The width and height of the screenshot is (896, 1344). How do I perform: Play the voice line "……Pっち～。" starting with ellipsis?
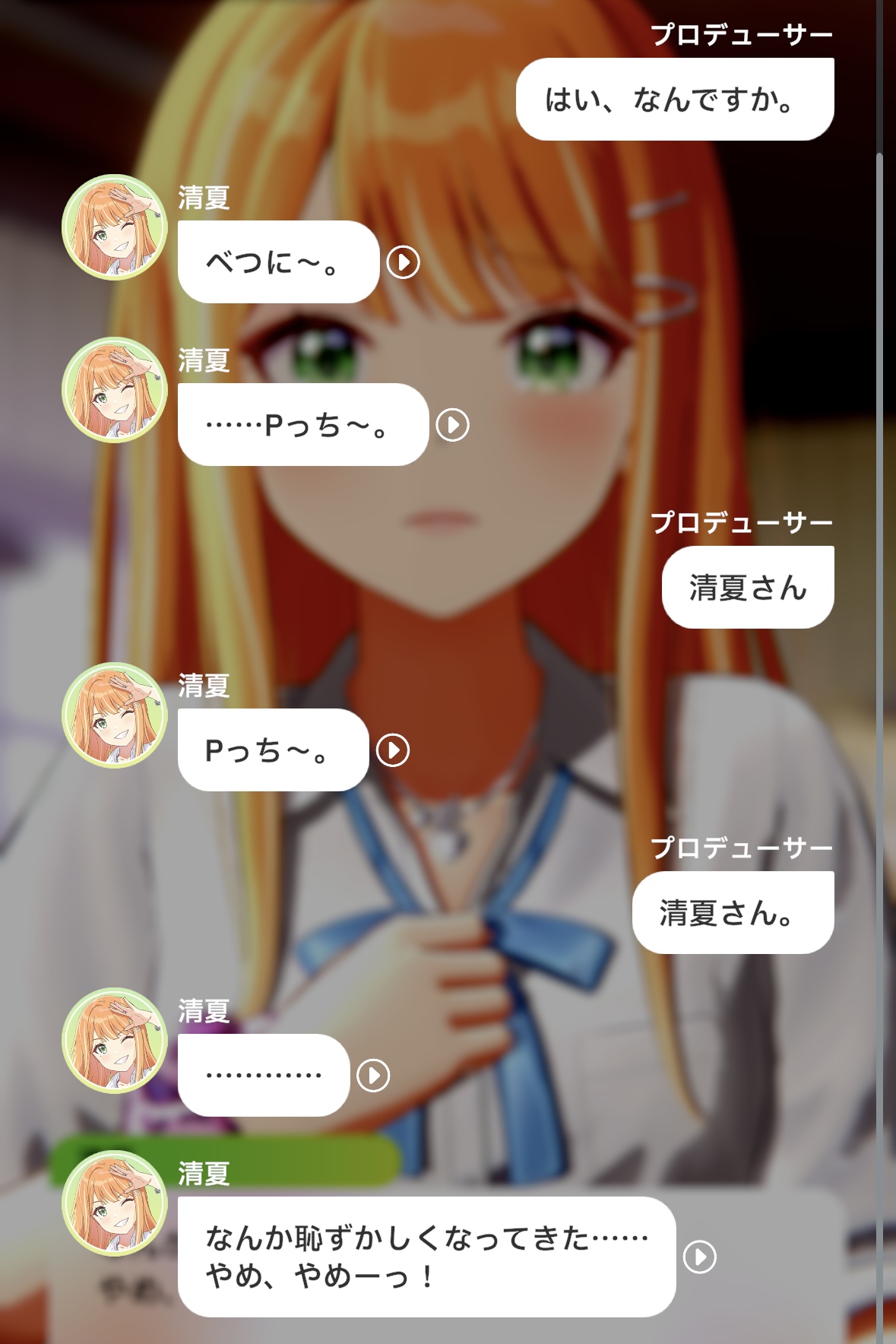453,425
